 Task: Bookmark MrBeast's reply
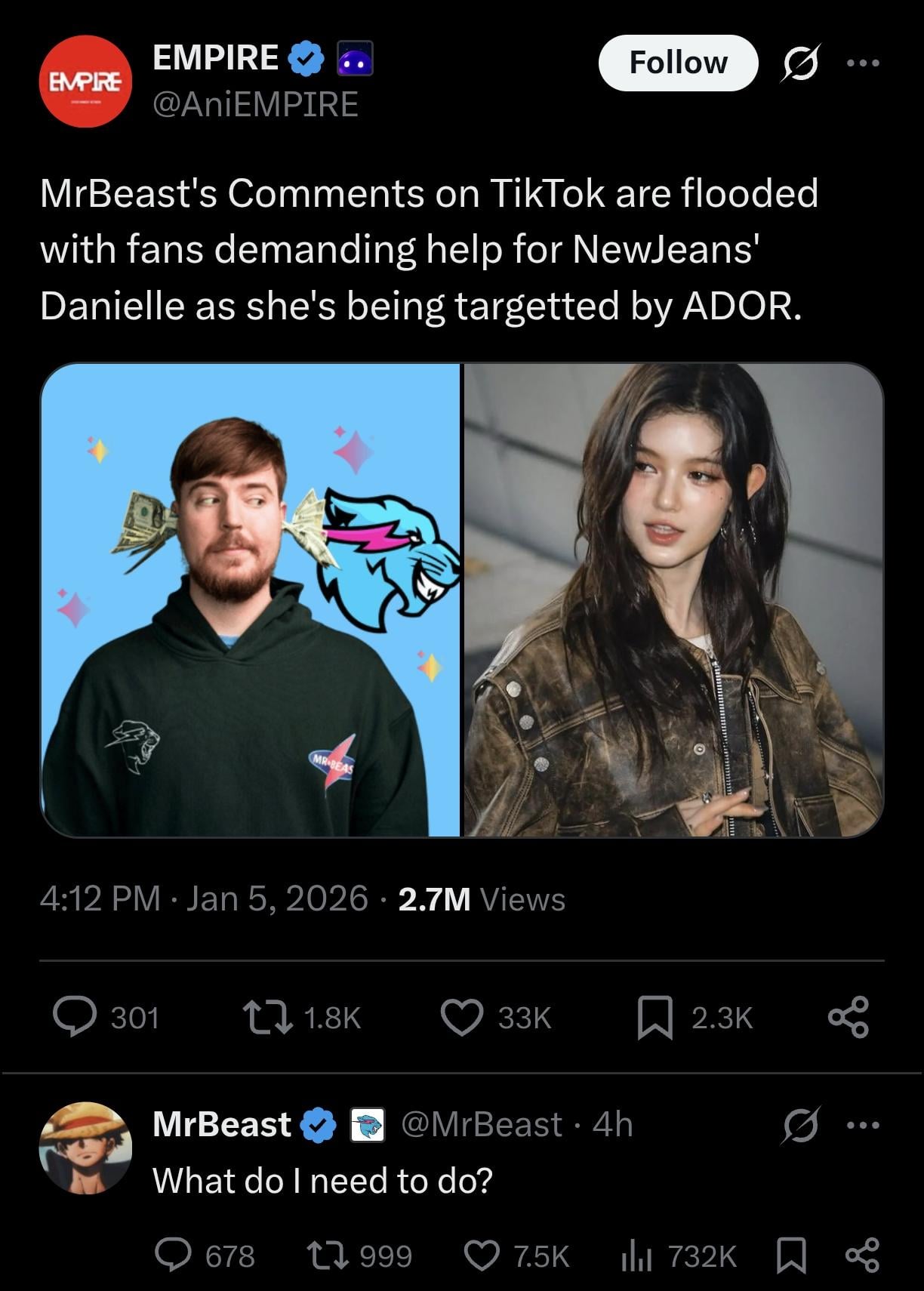[792, 1256]
